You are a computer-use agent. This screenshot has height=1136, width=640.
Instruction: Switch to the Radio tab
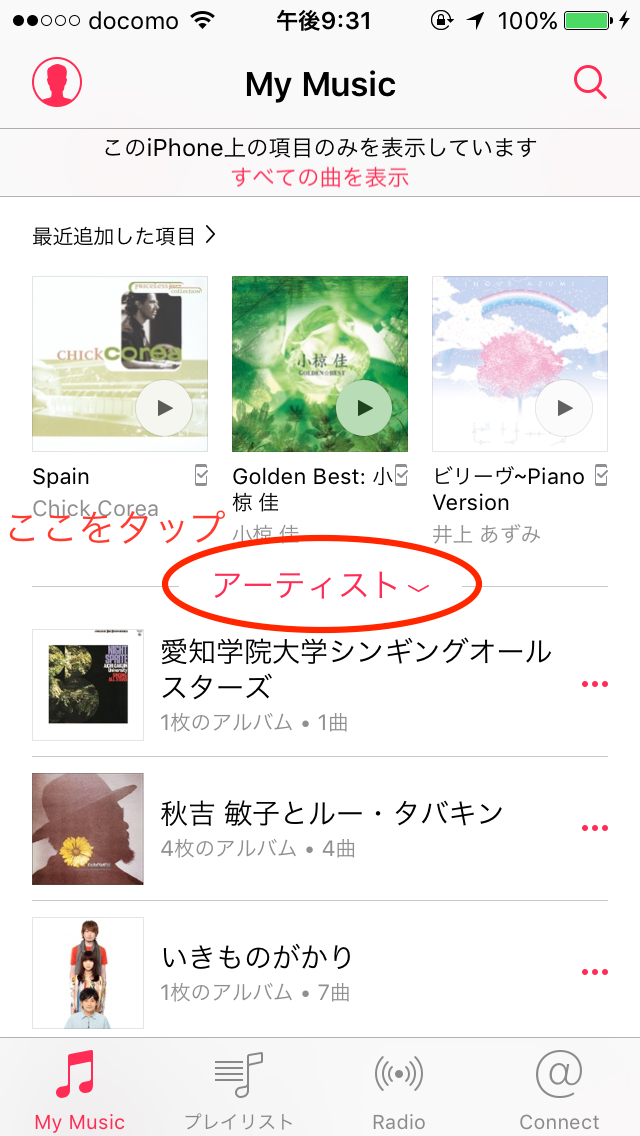(x=399, y=1088)
